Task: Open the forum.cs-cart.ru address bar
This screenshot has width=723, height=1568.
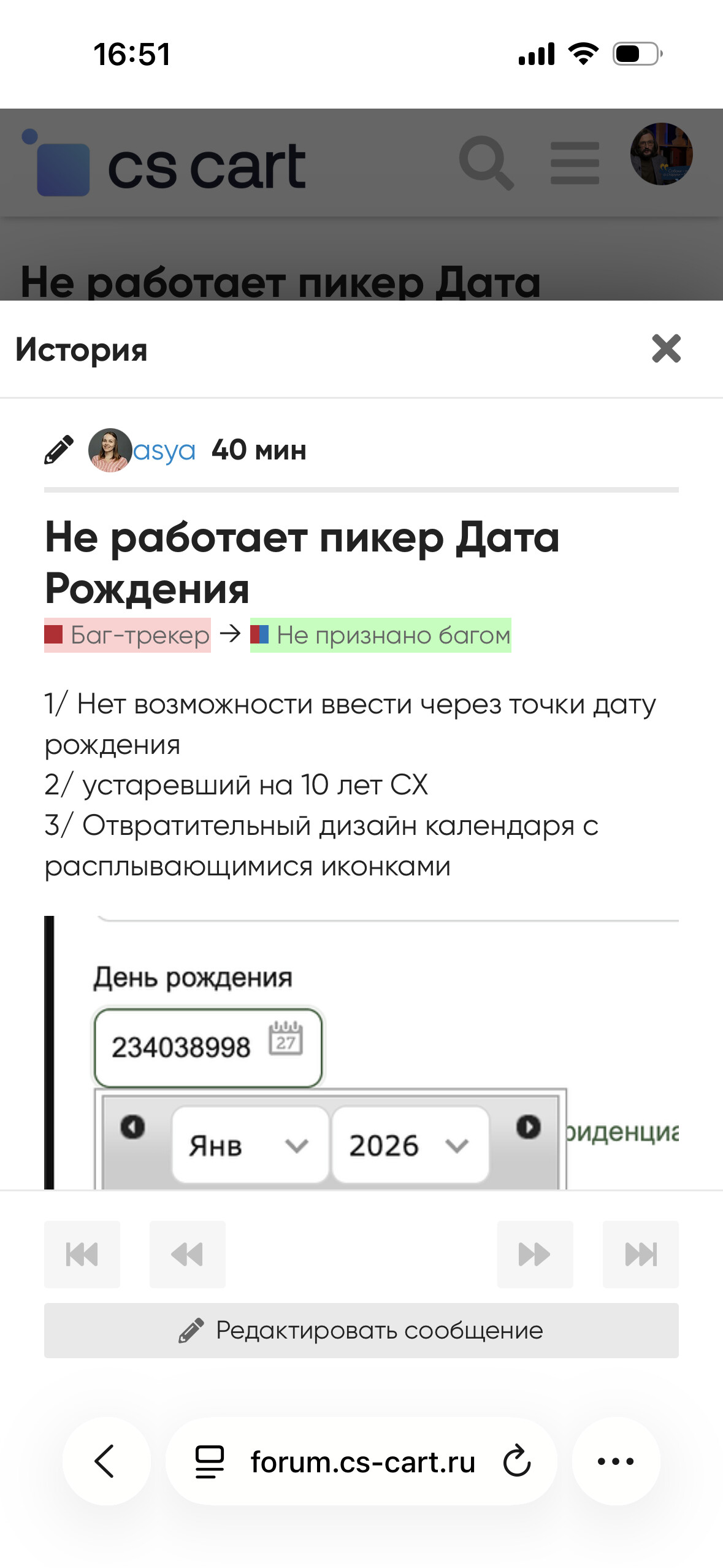Action: tap(362, 1461)
